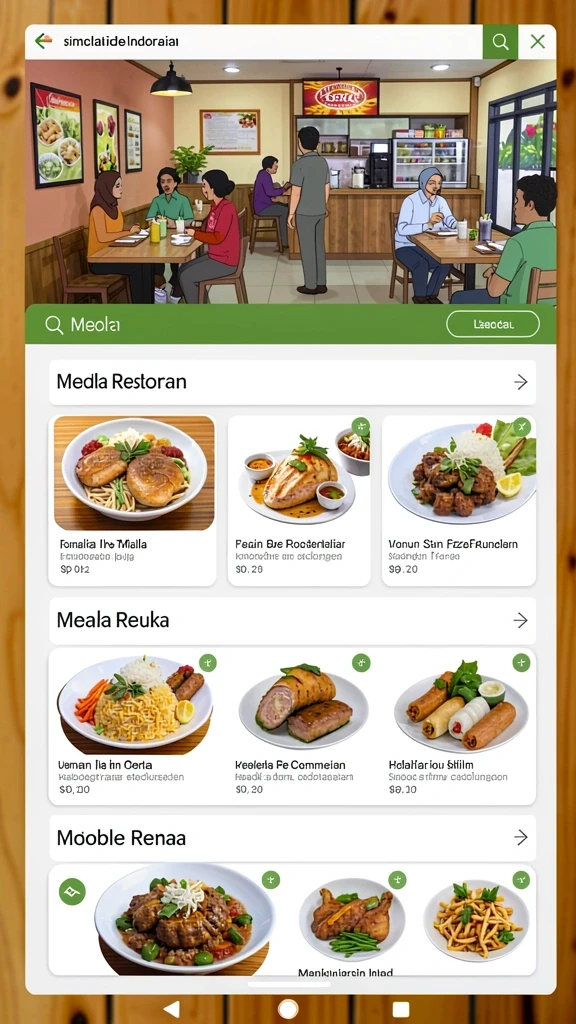Open the Vonun Stan dish card priced $9.20
Viewport: 576px width, 1024px height.
(x=459, y=500)
